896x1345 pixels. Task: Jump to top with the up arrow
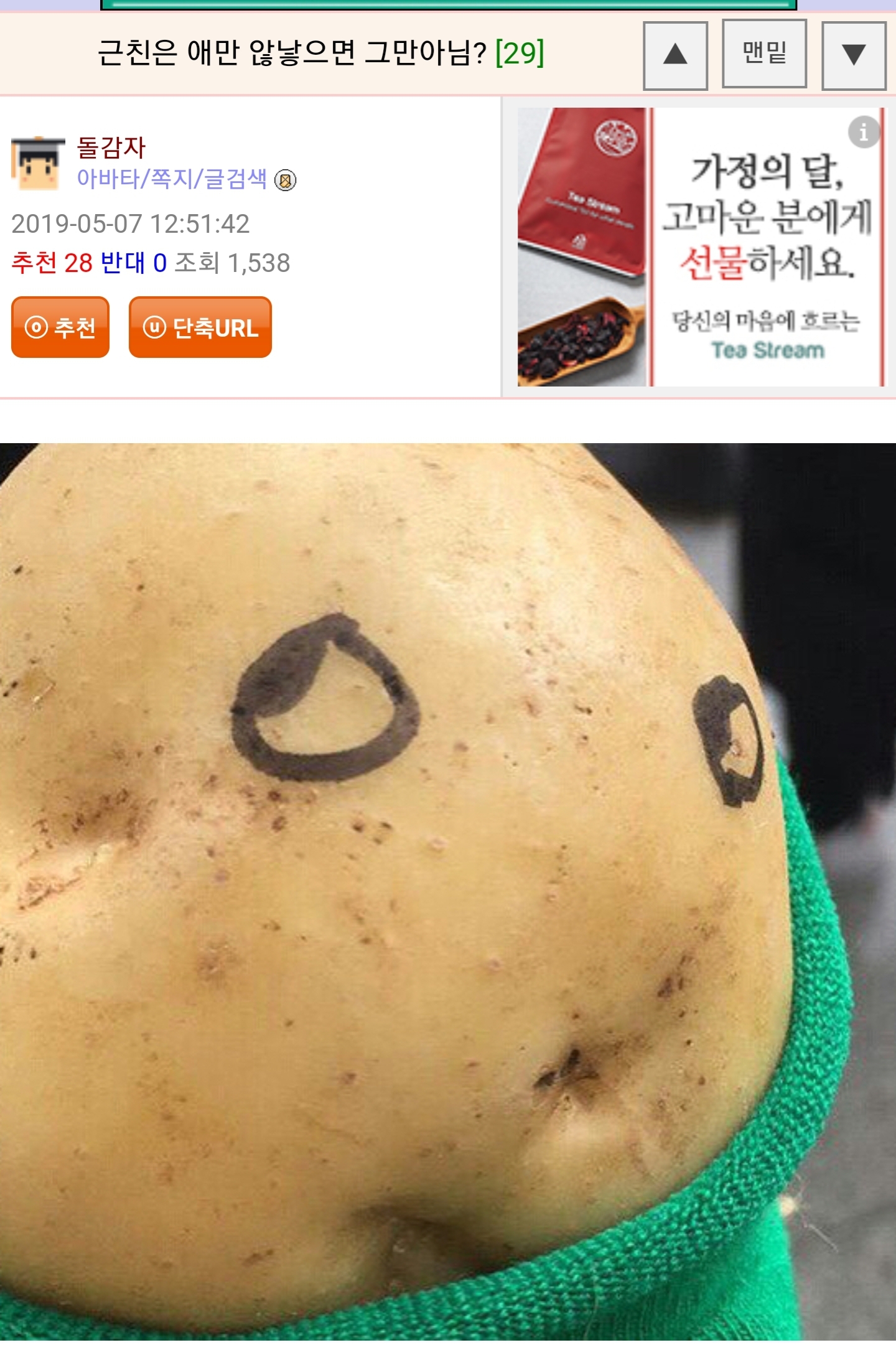coord(675,55)
